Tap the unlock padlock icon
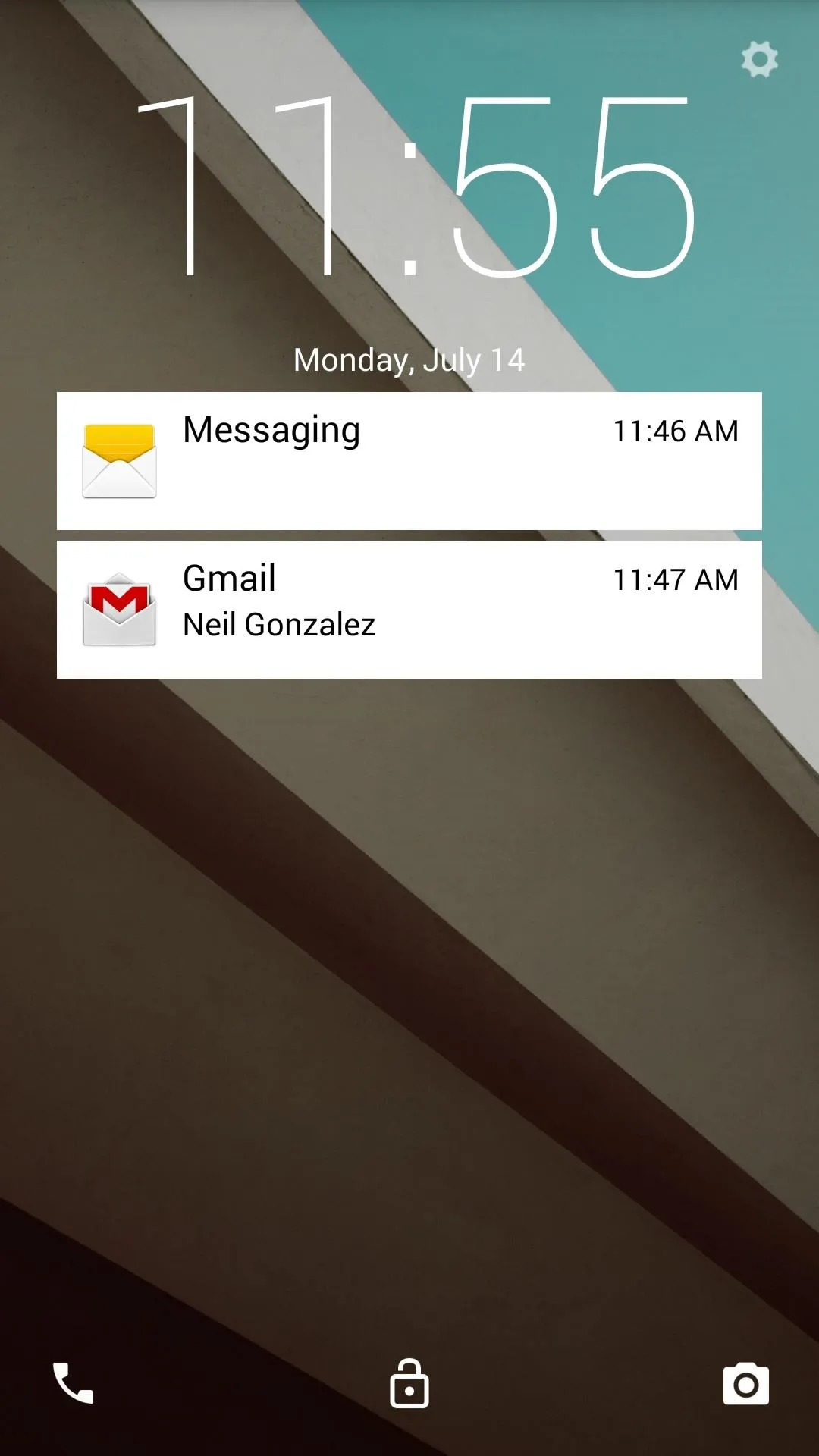Viewport: 819px width, 1456px height. coord(409,1383)
